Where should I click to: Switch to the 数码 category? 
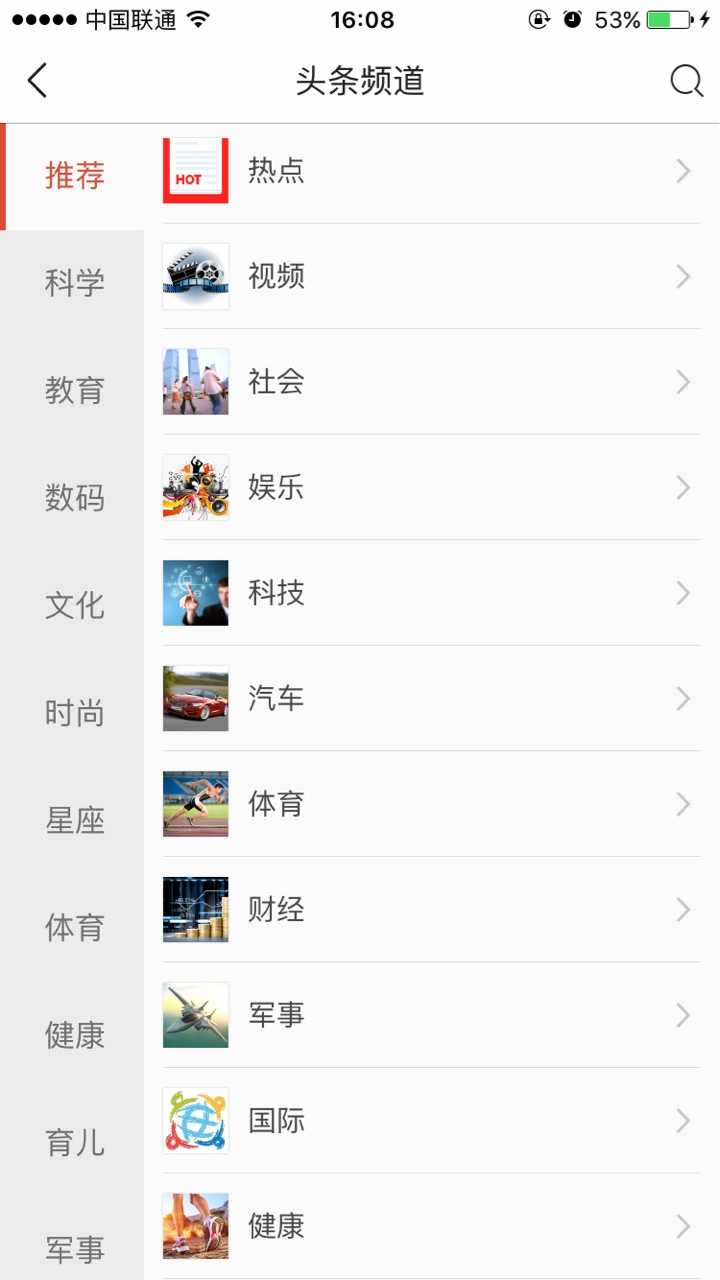coord(74,497)
